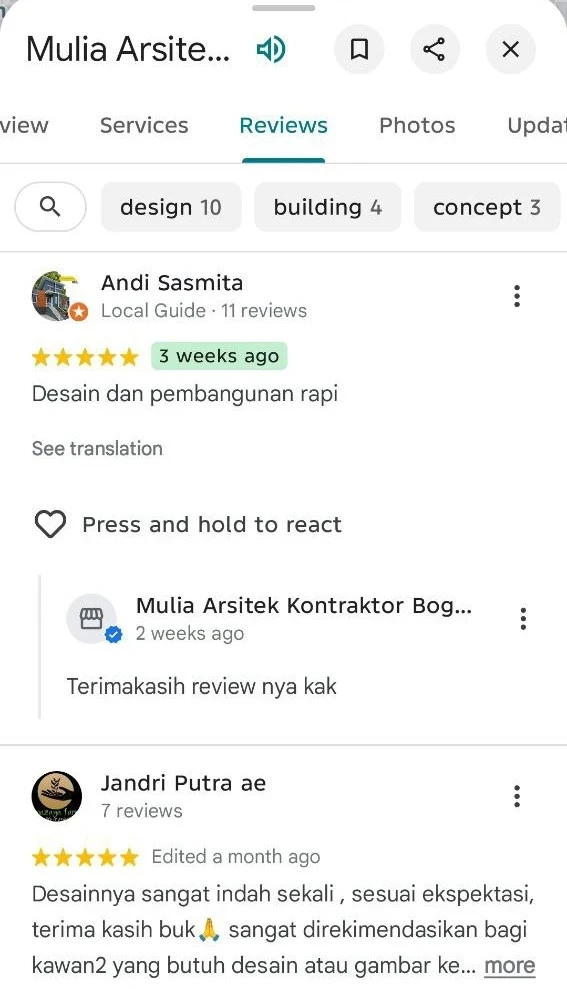Image resolution: width=567 pixels, height=989 pixels.
Task: Filter reviews by building chip
Action: point(327,207)
